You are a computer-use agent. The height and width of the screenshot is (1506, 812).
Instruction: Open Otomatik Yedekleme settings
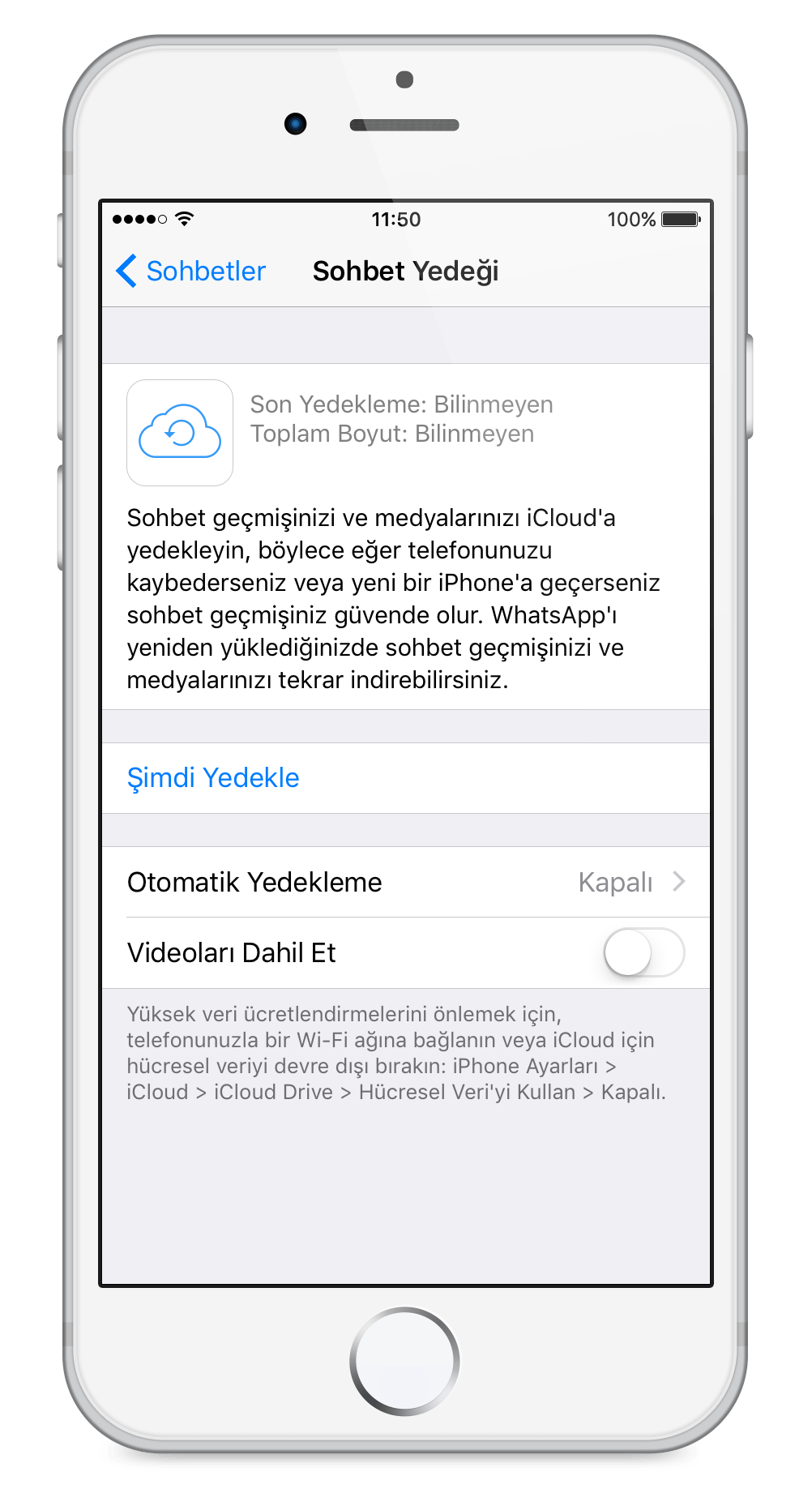[x=405, y=882]
